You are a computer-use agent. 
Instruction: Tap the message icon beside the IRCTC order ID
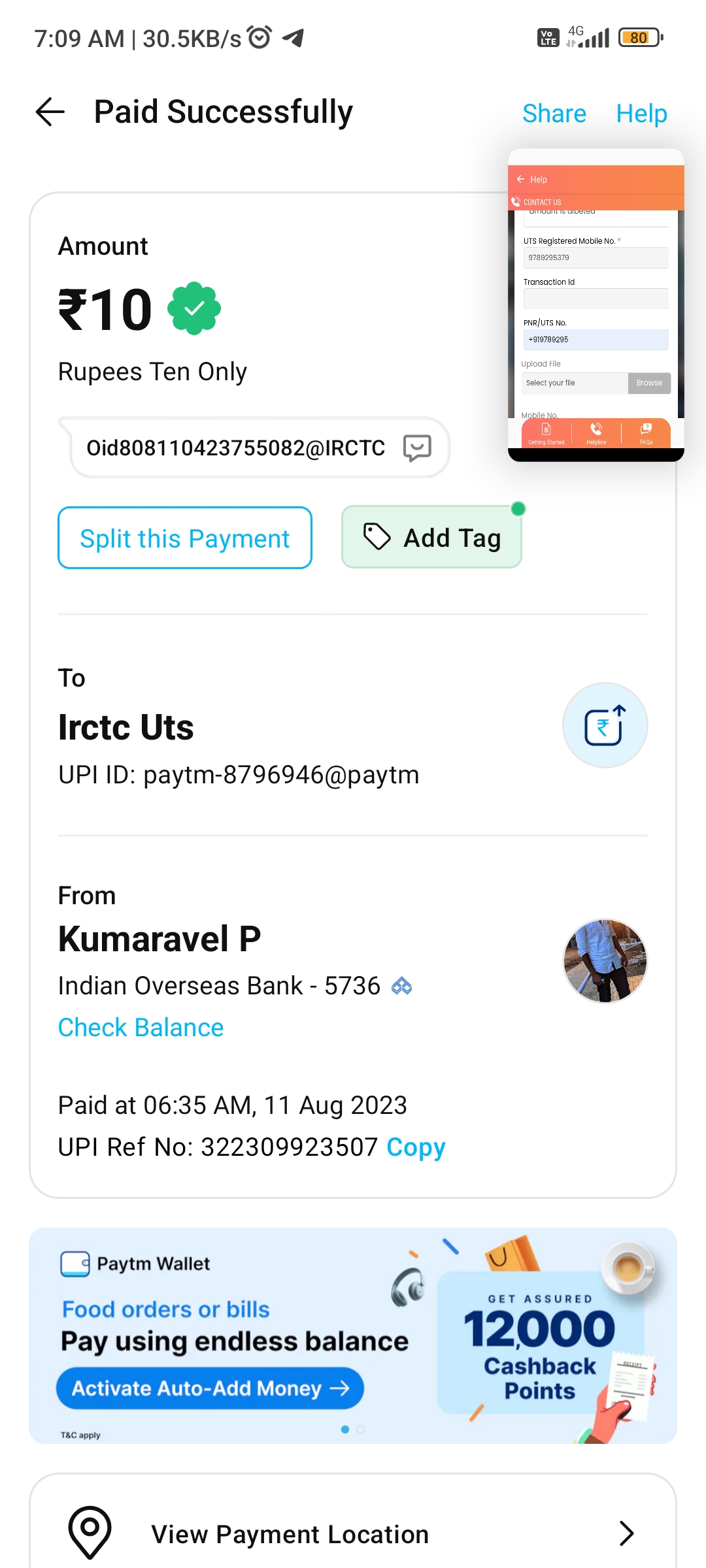(417, 448)
